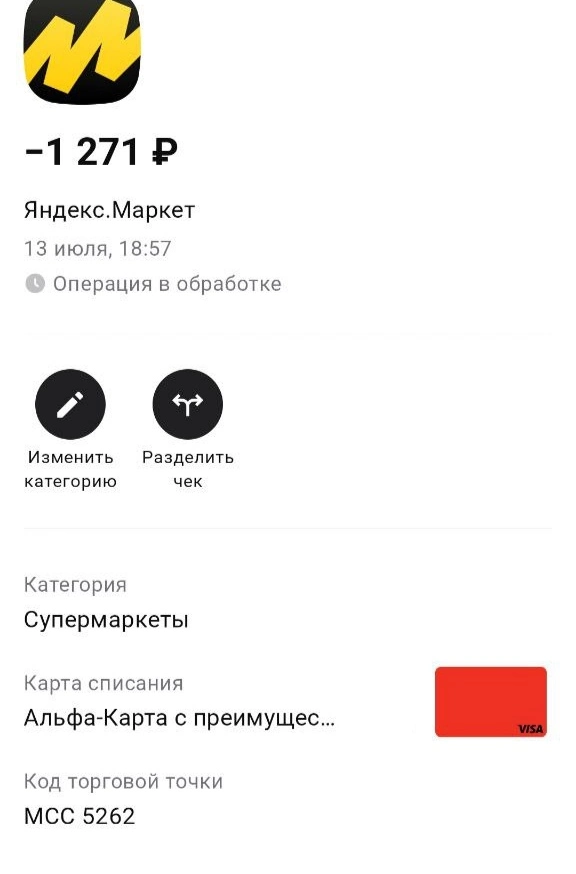The height and width of the screenshot is (874, 576).
Task: Open the Альфа-Карта card row
Action: point(288,702)
